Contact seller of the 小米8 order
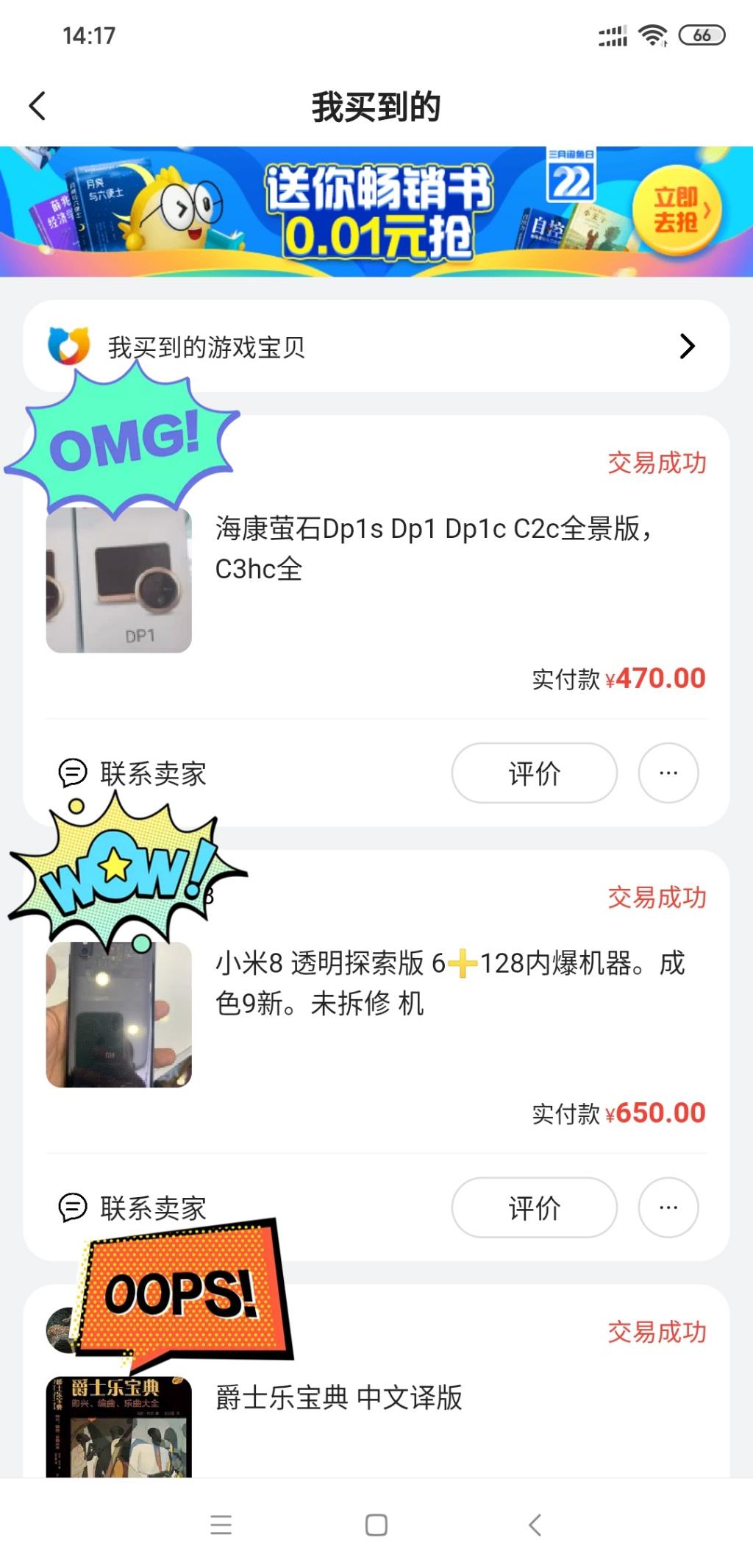The height and width of the screenshot is (1568, 753). click(x=133, y=1207)
